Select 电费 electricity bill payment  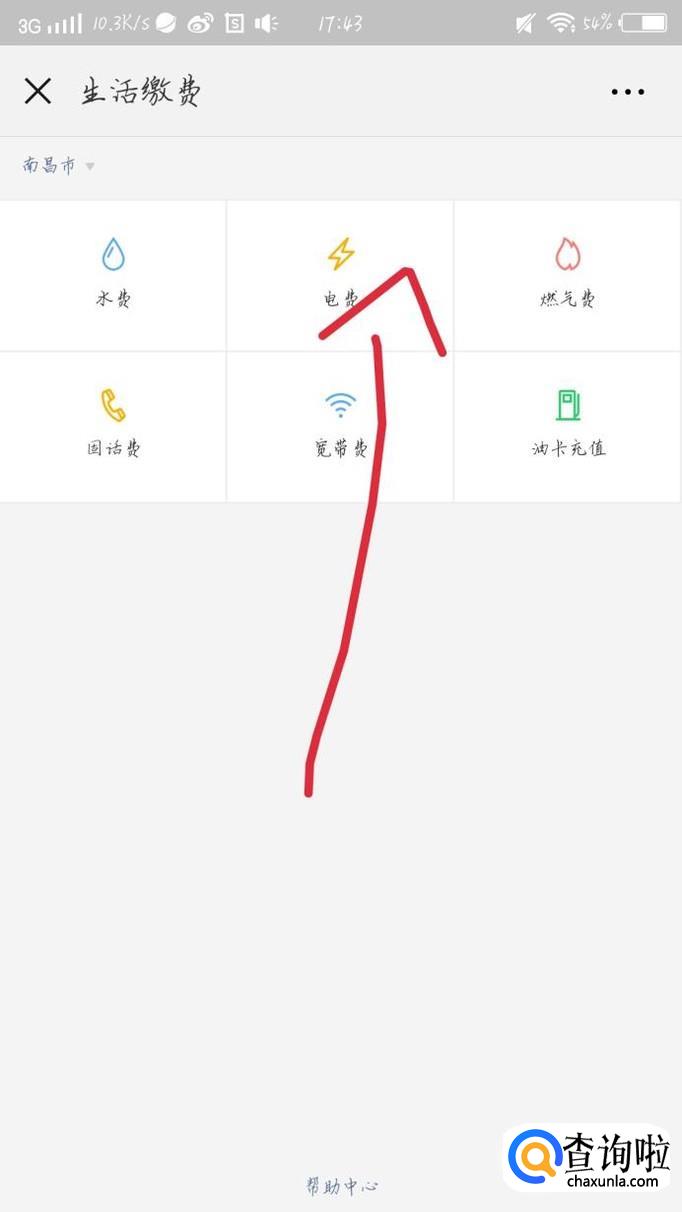pos(340,275)
